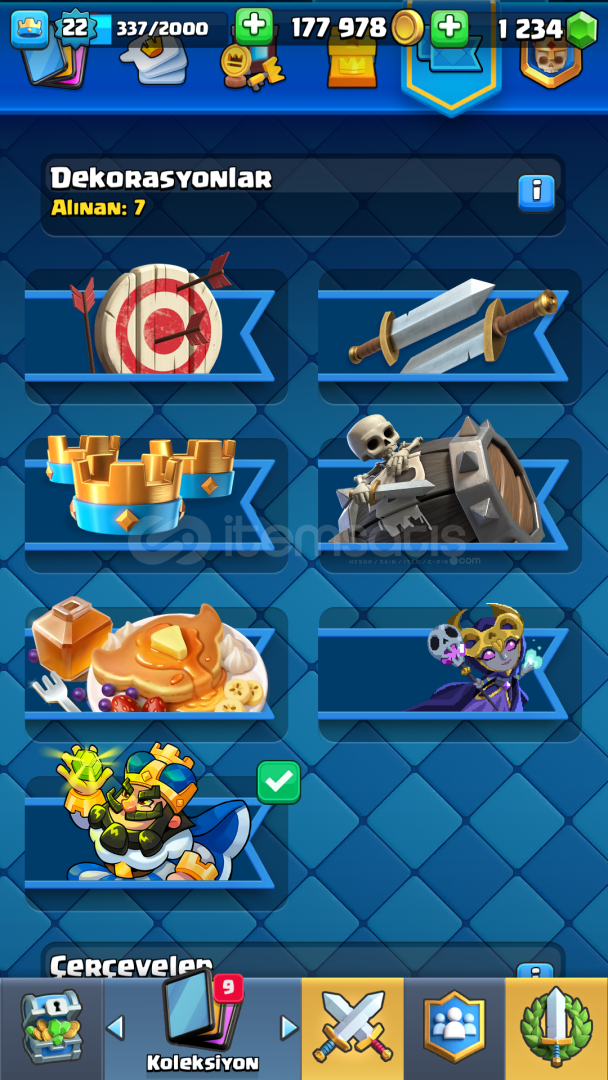Open the player level crown badge
This screenshot has height=1080, width=608.
pos(30,29)
